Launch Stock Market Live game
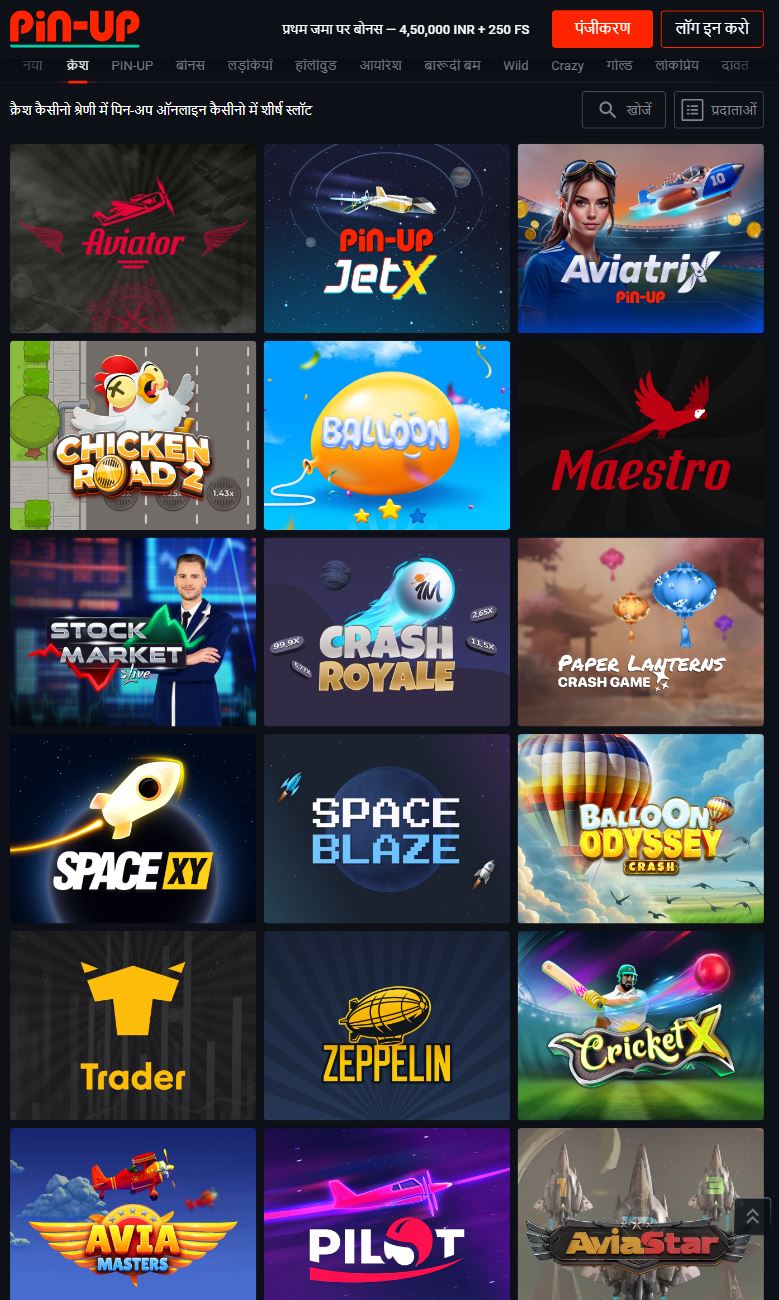The image size is (779, 1300). (x=133, y=632)
